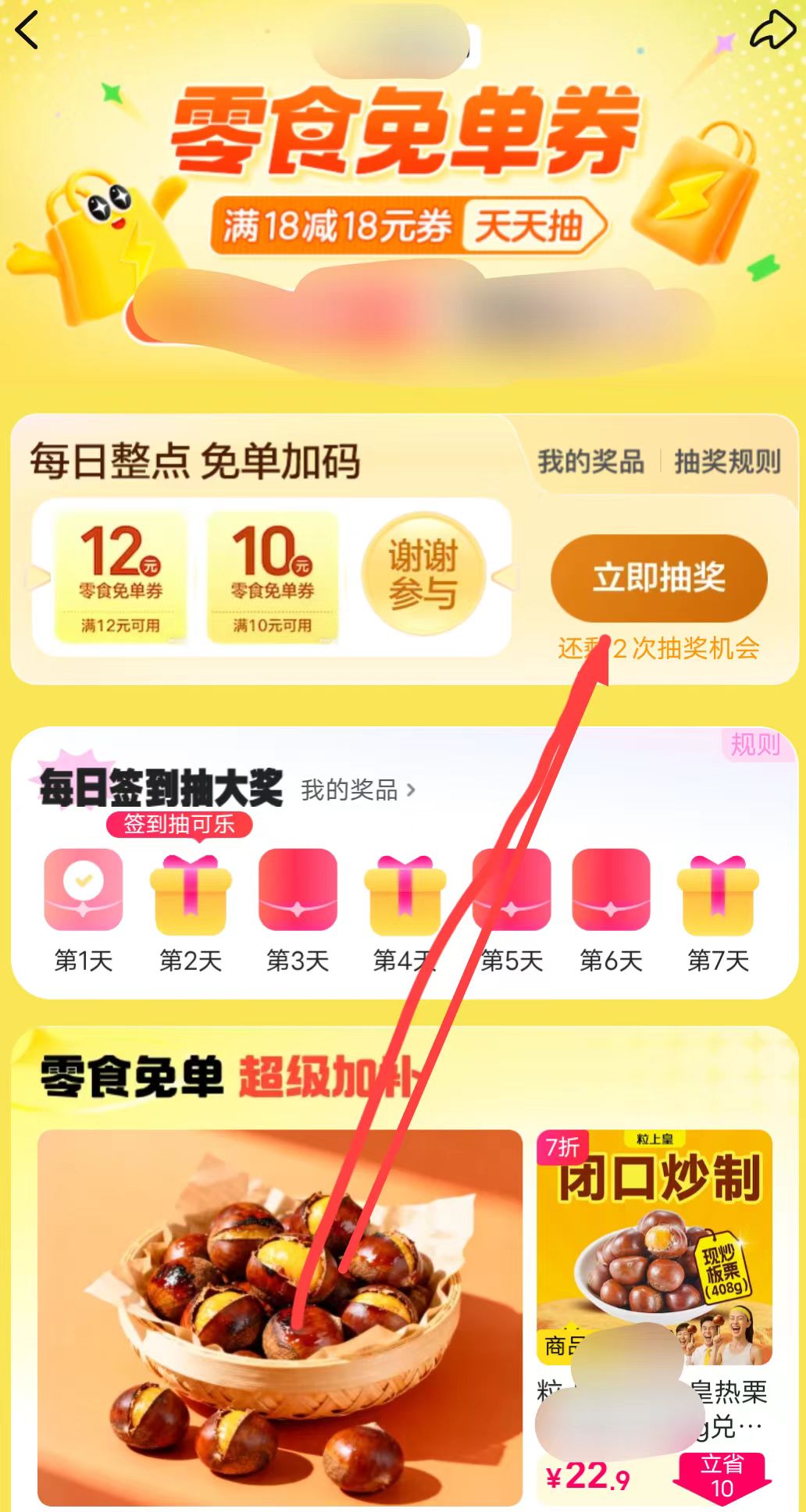Viewport: 806px width, 1512px height.
Task: Tap the 天天抽 banner tag
Action: pyautogui.click(x=531, y=226)
